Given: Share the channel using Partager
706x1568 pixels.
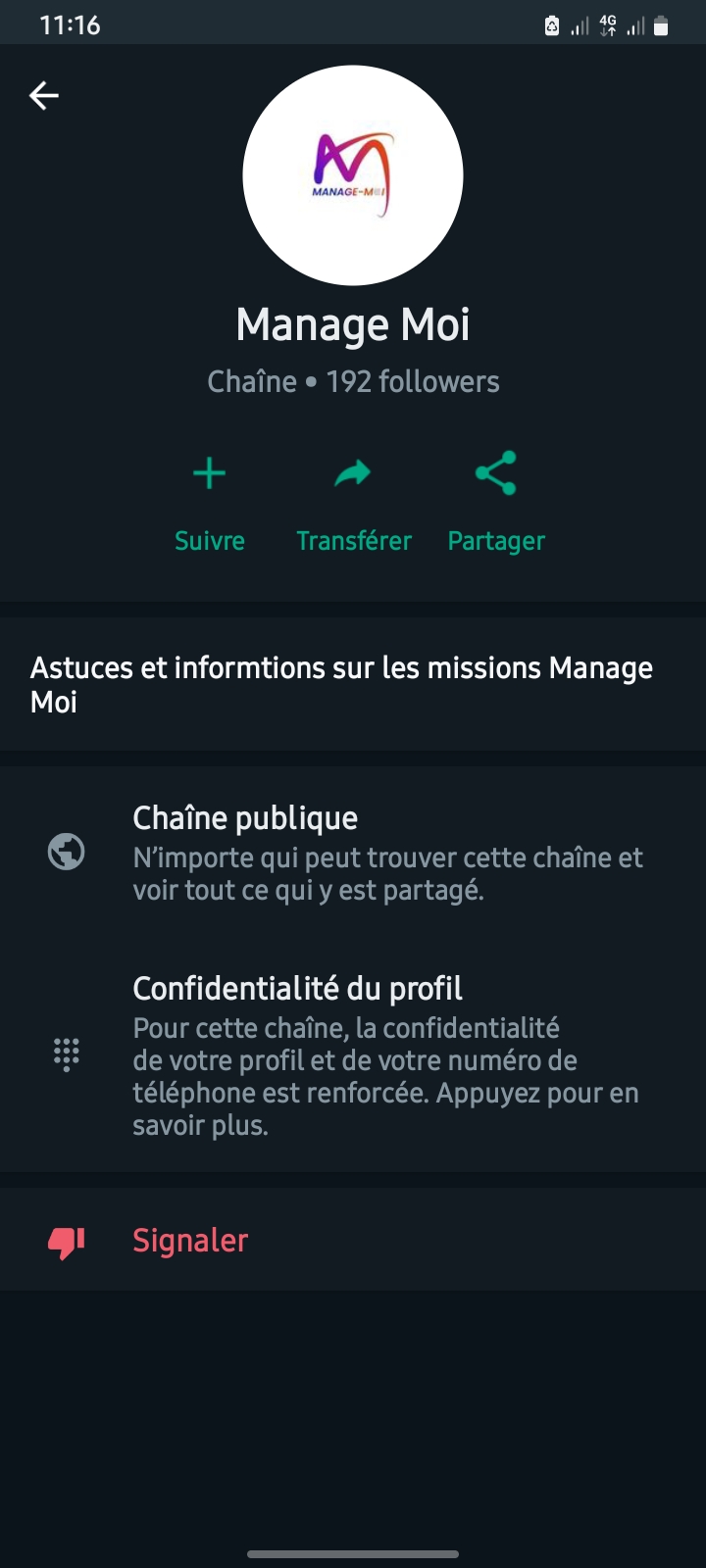Looking at the screenshot, I should tap(496, 502).
